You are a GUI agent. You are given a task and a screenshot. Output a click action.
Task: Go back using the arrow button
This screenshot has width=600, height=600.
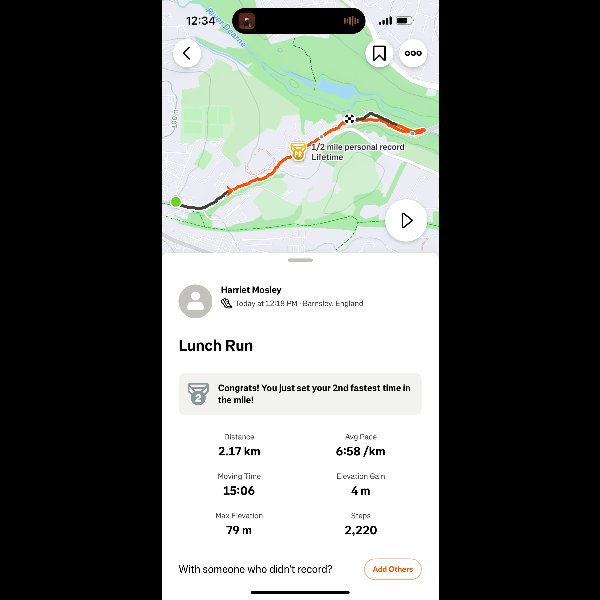(x=187, y=54)
